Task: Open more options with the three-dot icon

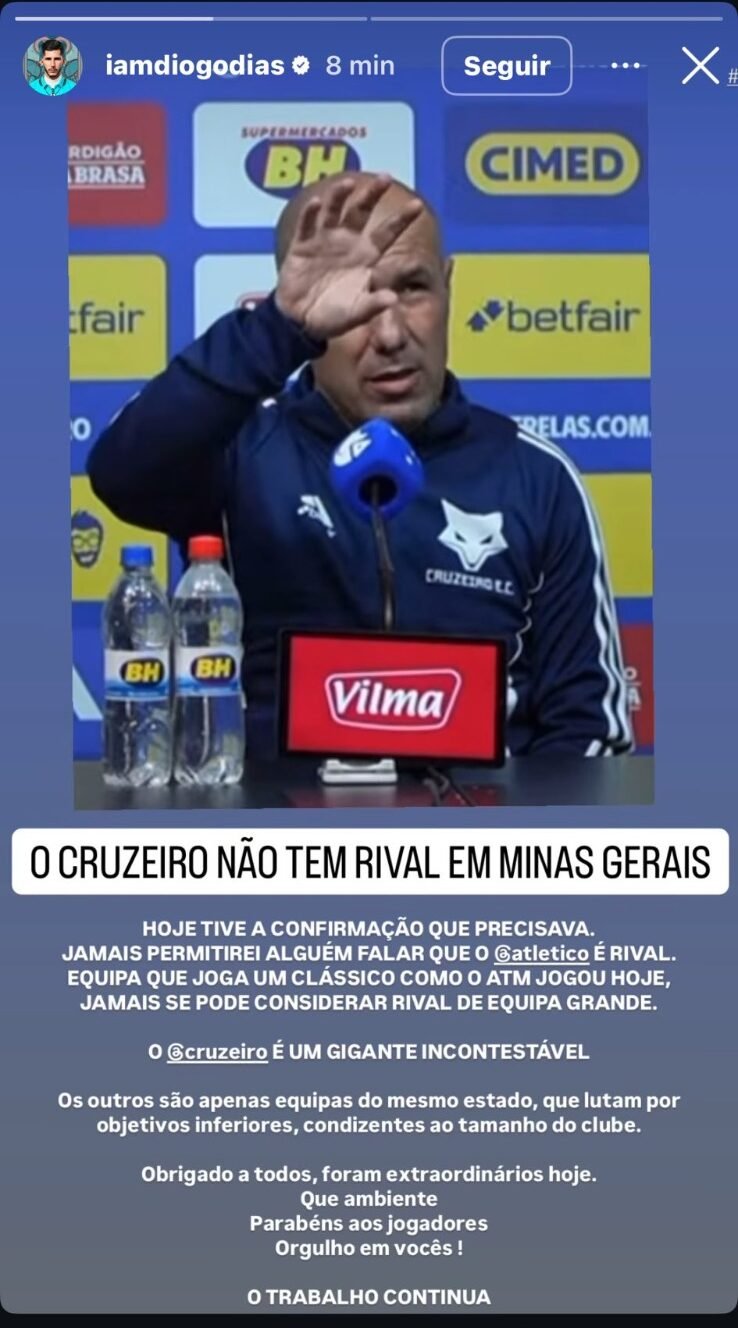Action: 625,64
